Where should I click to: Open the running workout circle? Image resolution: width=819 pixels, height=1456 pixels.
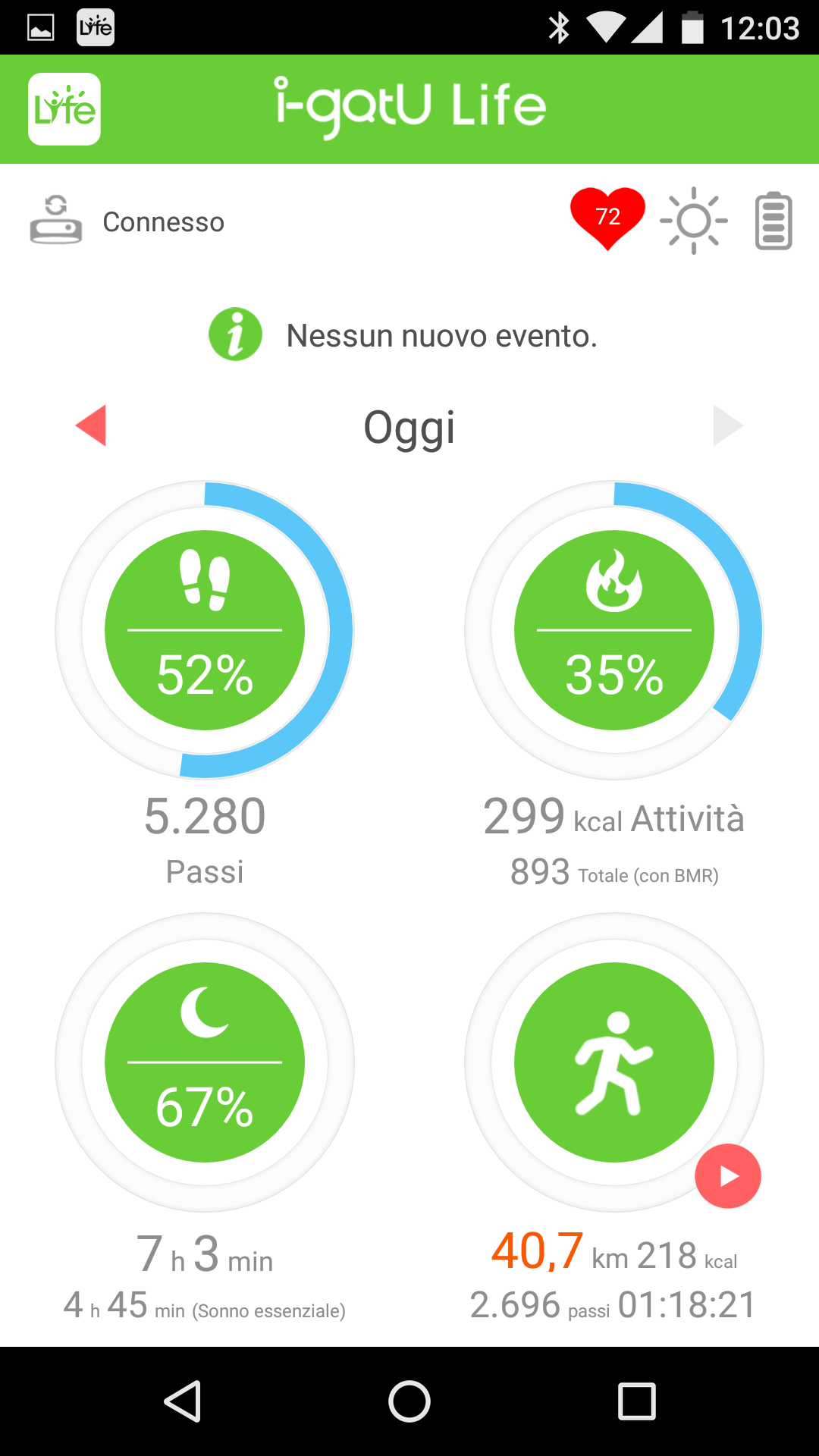tap(614, 1062)
